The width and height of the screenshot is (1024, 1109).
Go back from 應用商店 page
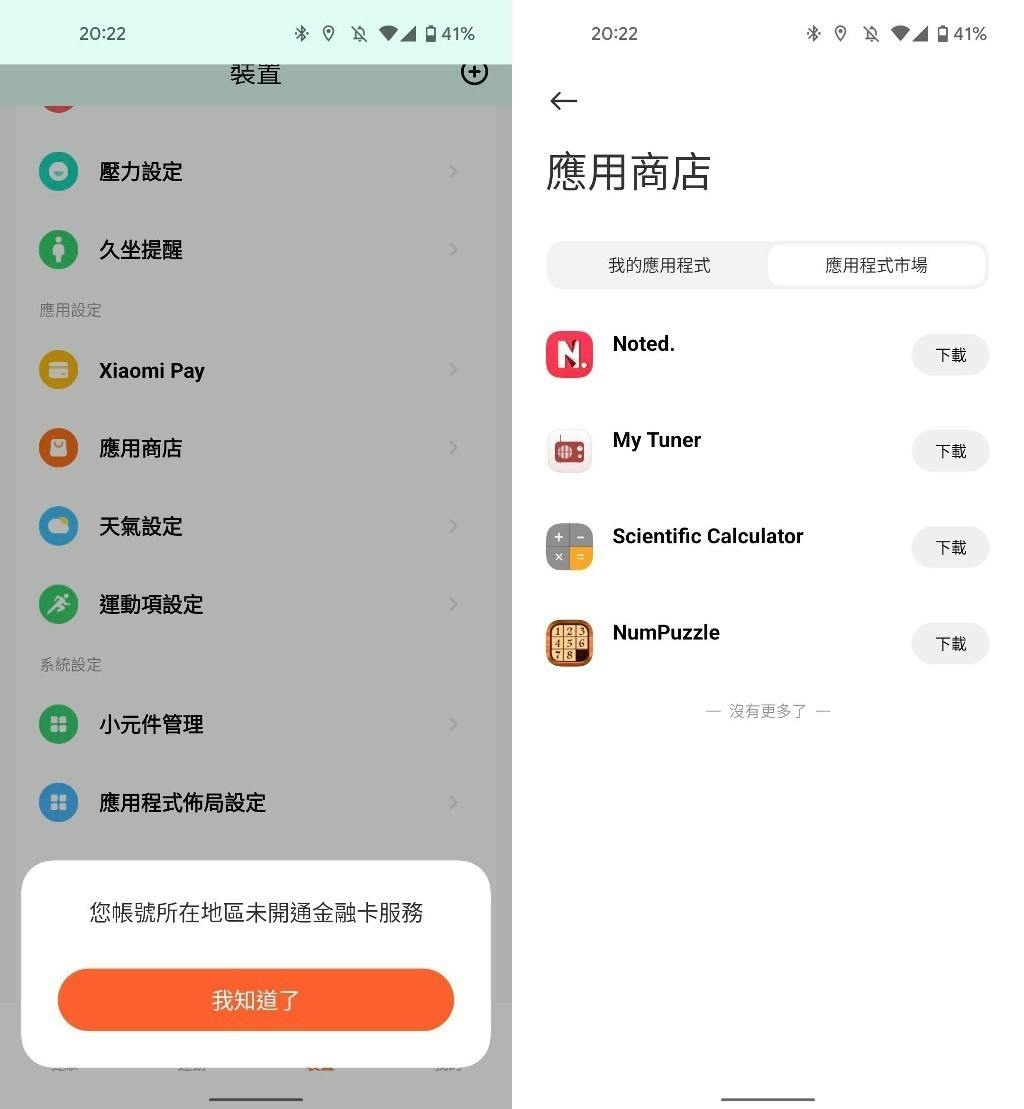click(x=564, y=101)
